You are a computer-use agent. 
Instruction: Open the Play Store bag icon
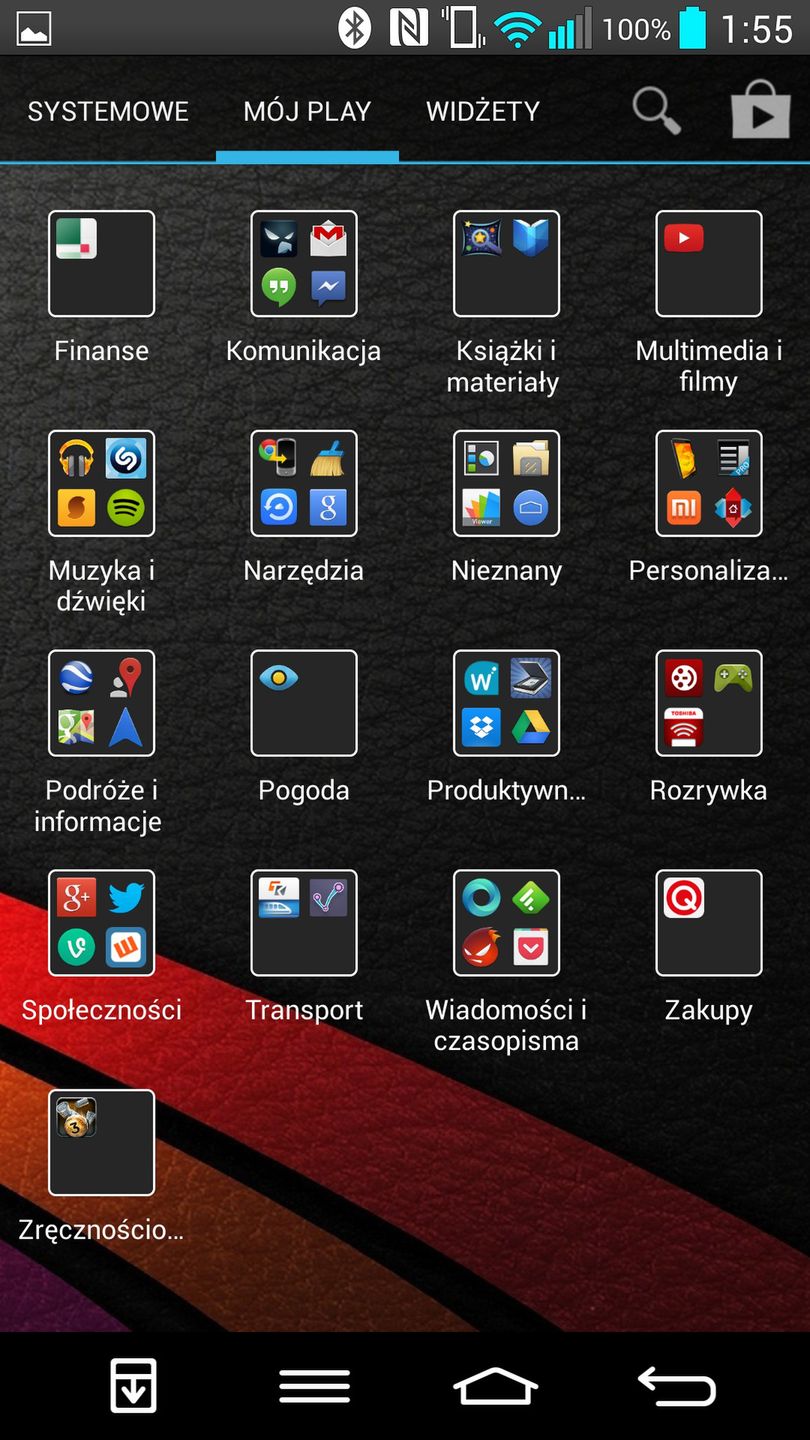[760, 110]
